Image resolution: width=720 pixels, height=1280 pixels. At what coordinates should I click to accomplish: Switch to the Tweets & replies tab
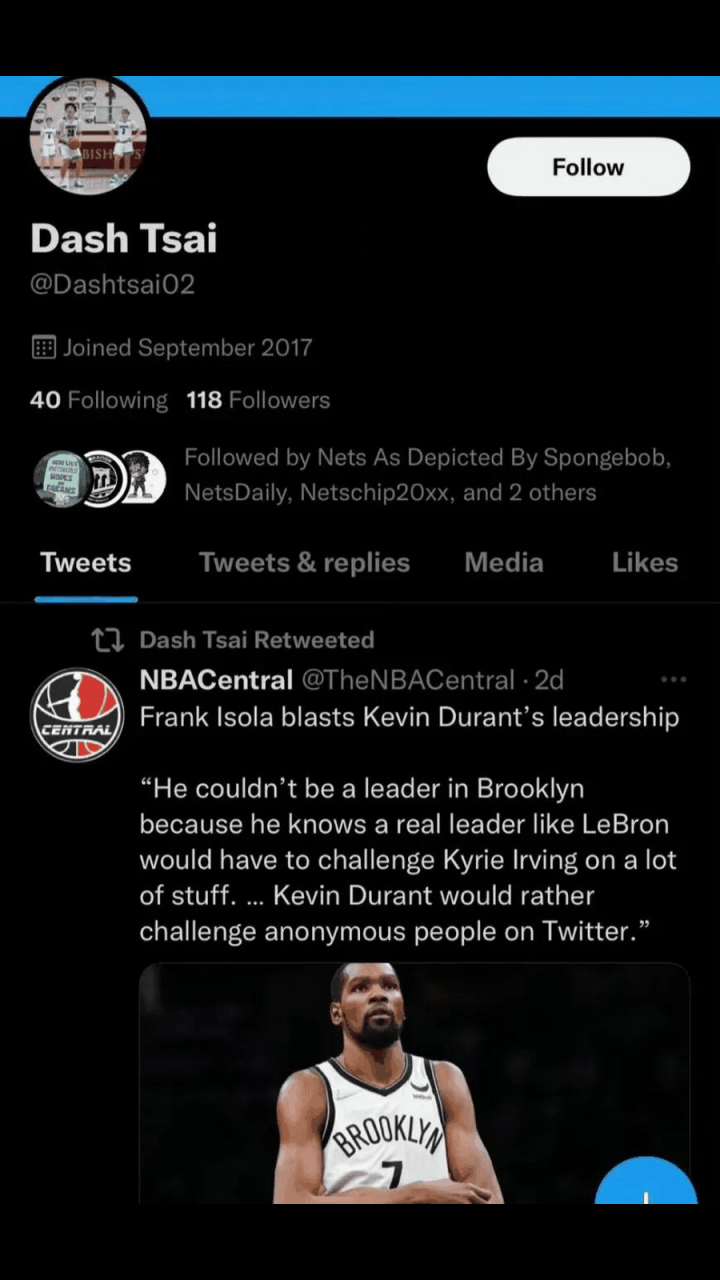click(x=304, y=563)
